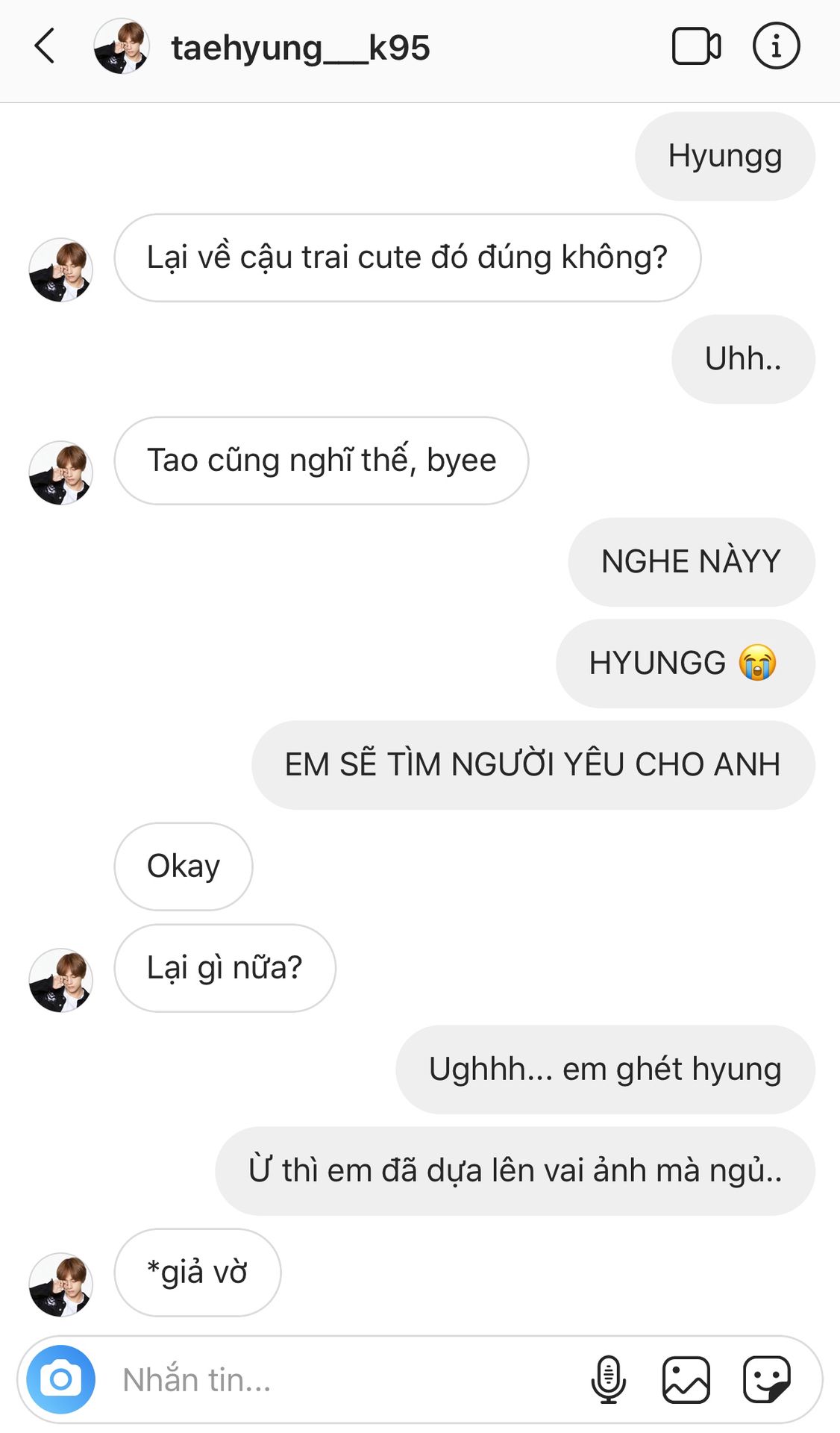Start a video call with taehyung__k95
840x1433 pixels.
(x=696, y=46)
